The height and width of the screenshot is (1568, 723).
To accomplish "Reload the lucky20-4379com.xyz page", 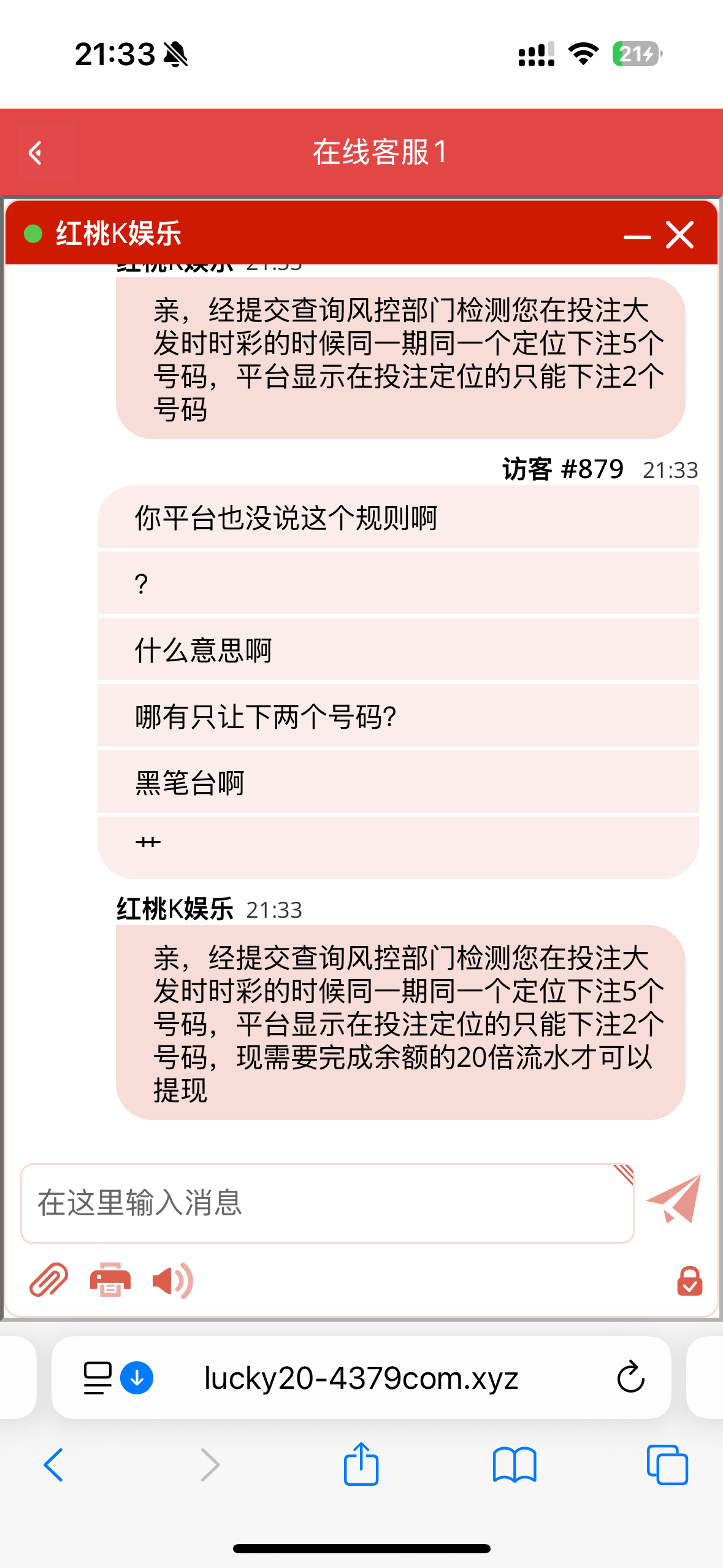I will coord(630,1378).
